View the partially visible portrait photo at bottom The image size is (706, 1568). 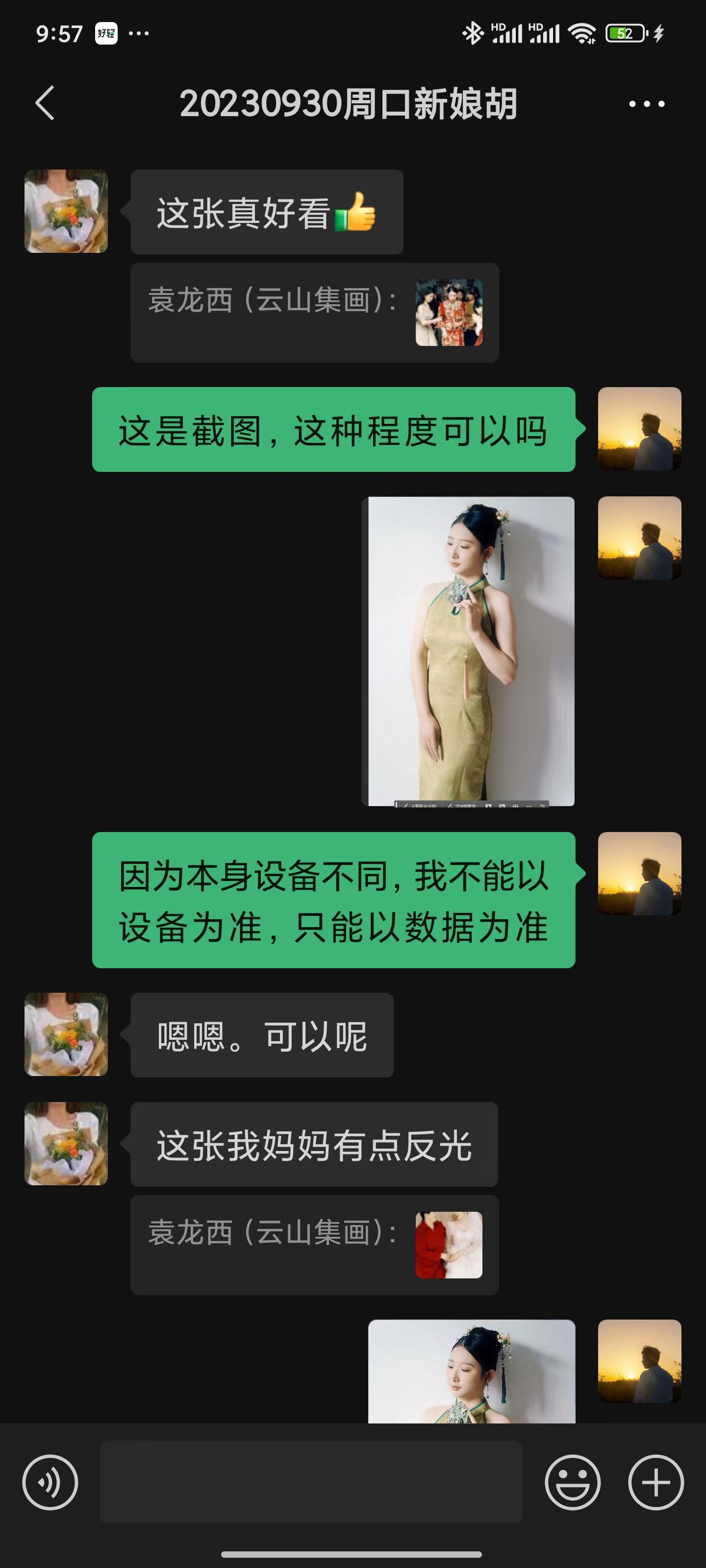472,1371
